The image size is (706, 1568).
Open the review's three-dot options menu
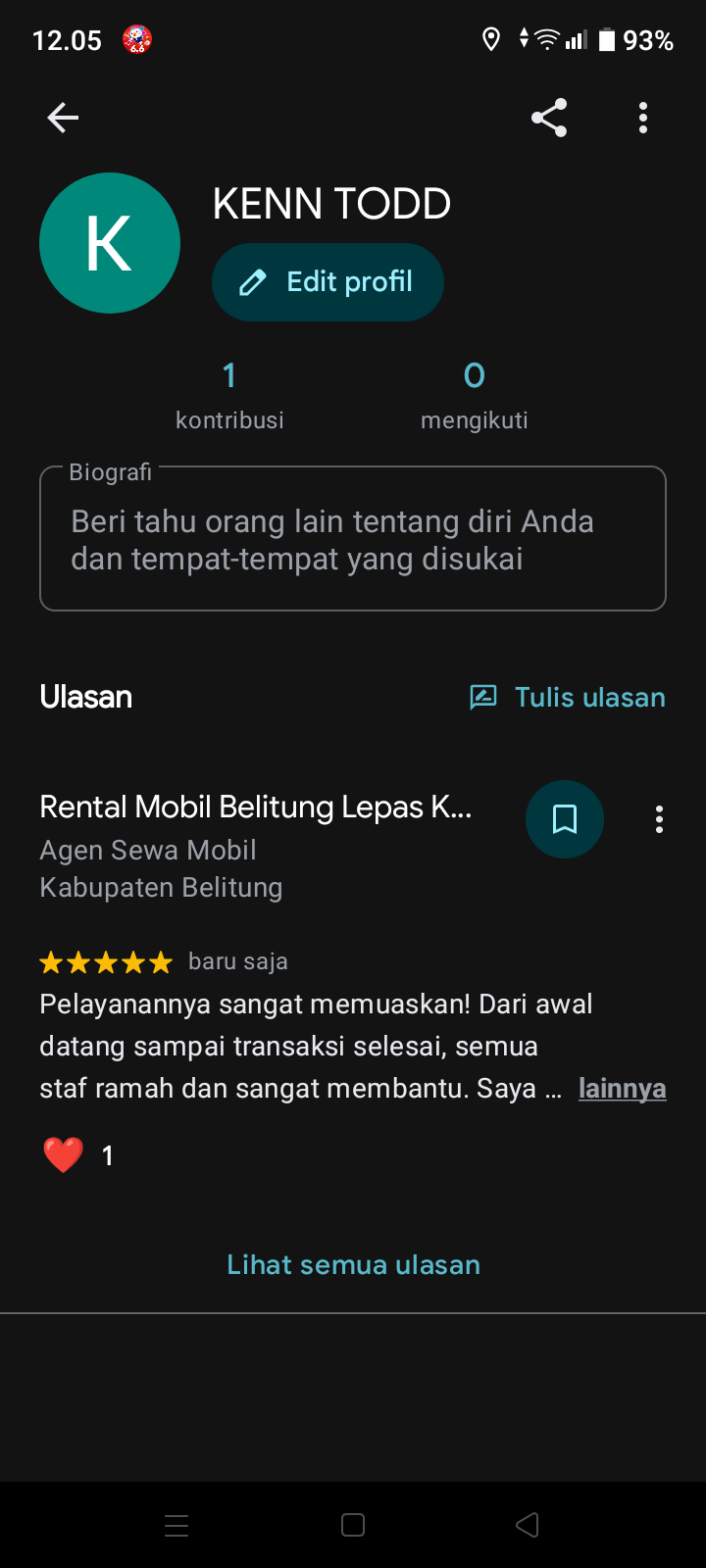click(659, 819)
